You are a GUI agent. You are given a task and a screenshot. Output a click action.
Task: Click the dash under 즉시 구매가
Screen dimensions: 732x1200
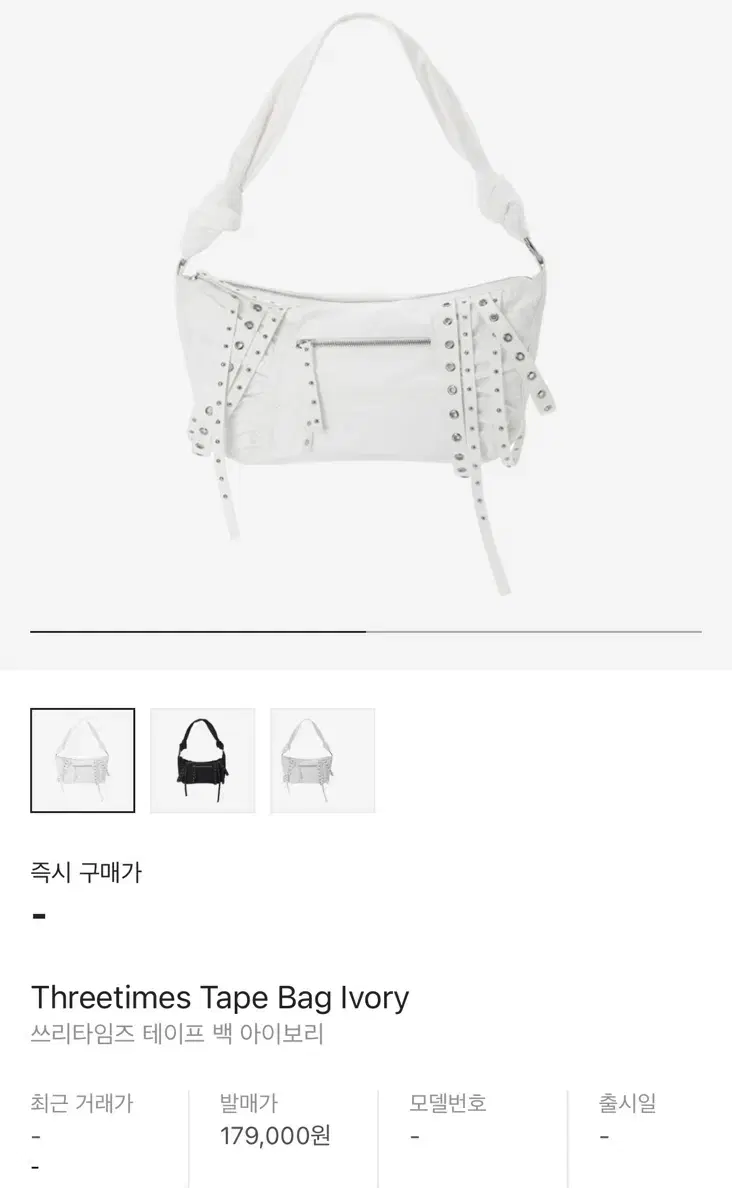click(40, 913)
